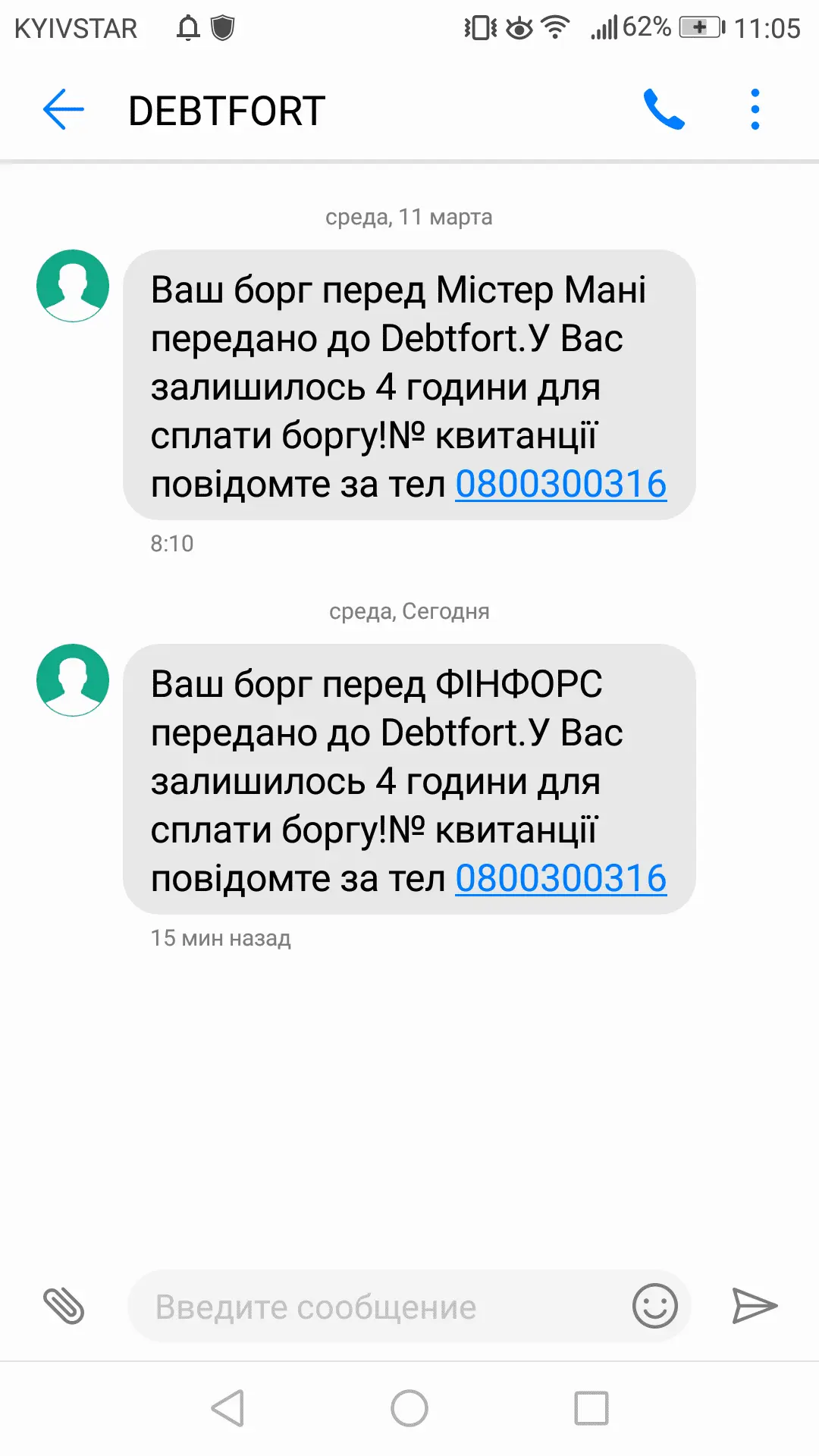Viewport: 819px width, 1456px height.
Task: Open the overflow menu
Action: 755,110
